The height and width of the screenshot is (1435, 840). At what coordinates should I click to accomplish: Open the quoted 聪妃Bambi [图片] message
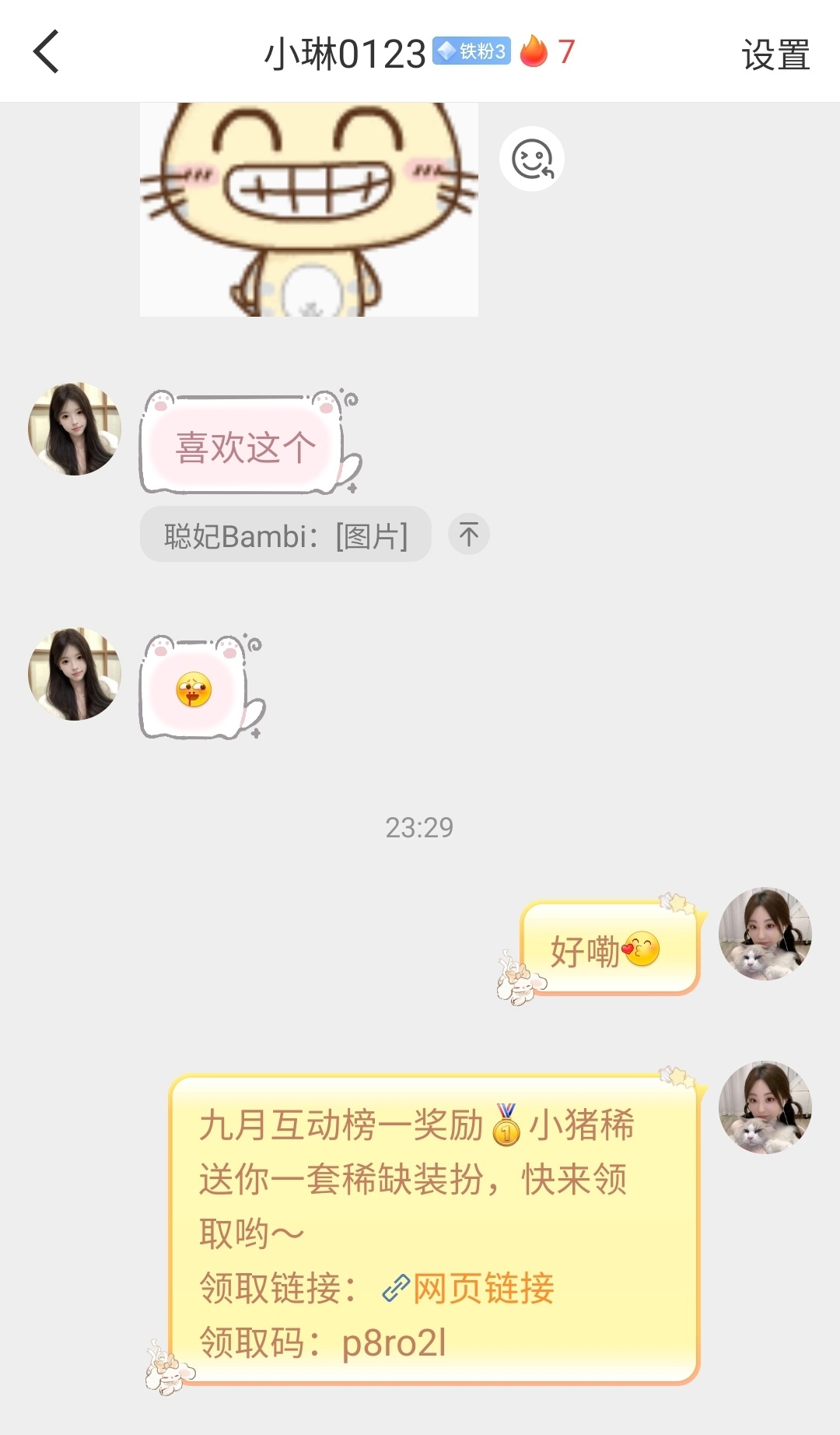coord(285,535)
